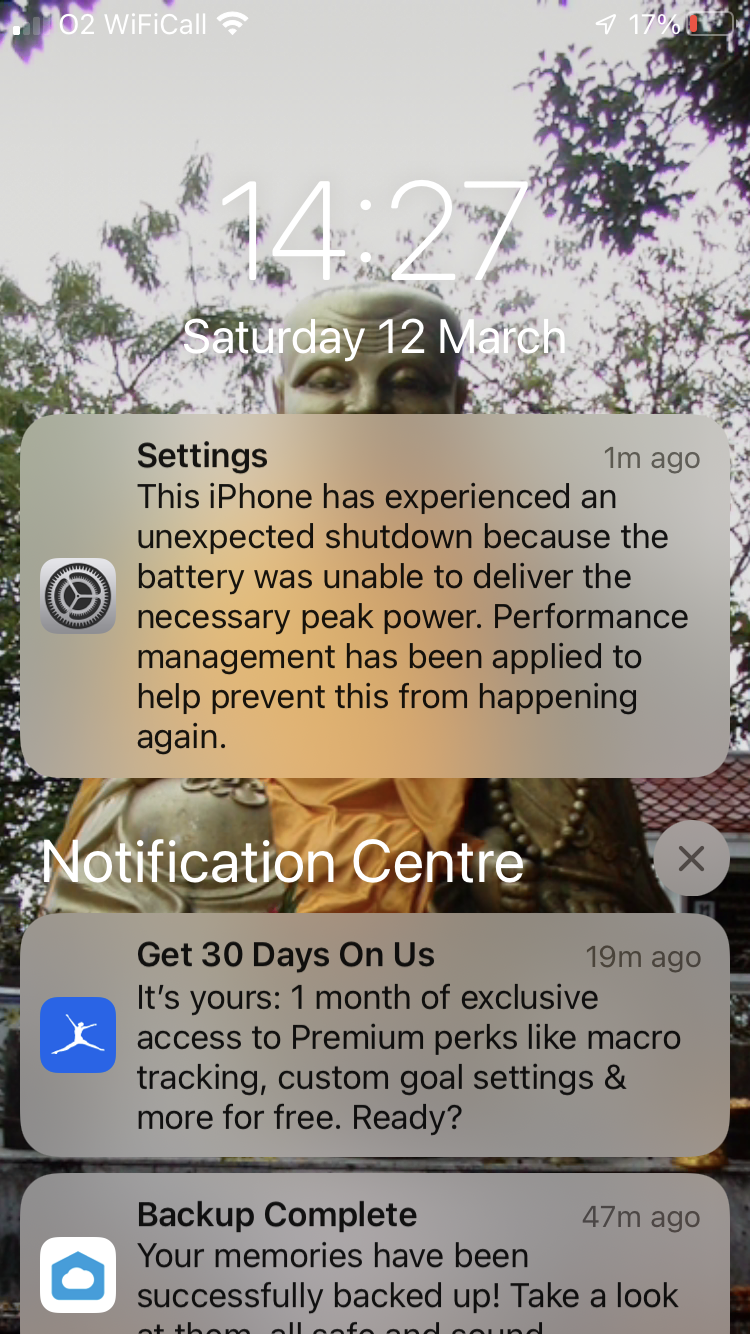
Task: Open the Get 30 Days On Us notification
Action: [x=375, y=1035]
